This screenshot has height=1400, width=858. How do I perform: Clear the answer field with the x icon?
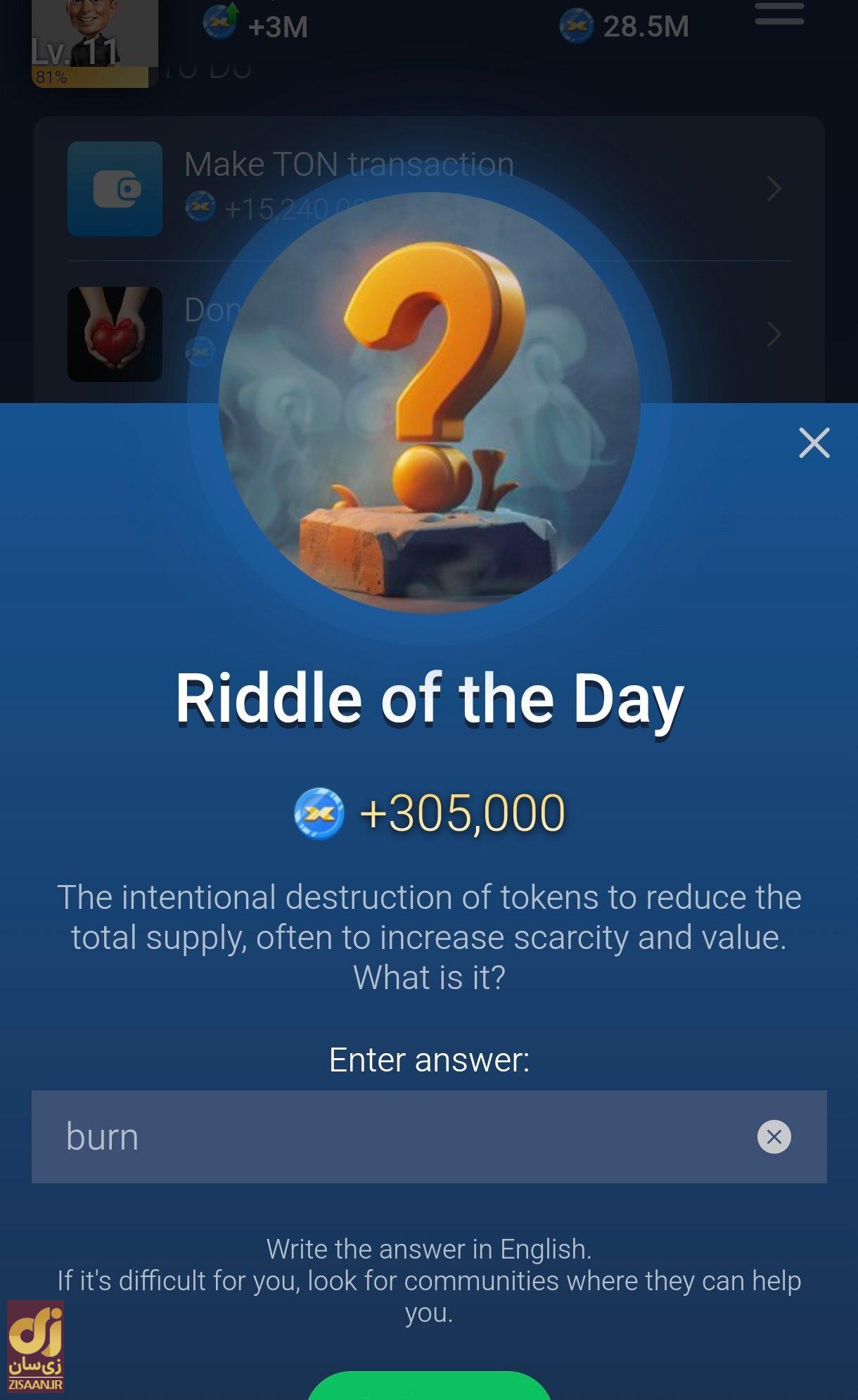(775, 1135)
